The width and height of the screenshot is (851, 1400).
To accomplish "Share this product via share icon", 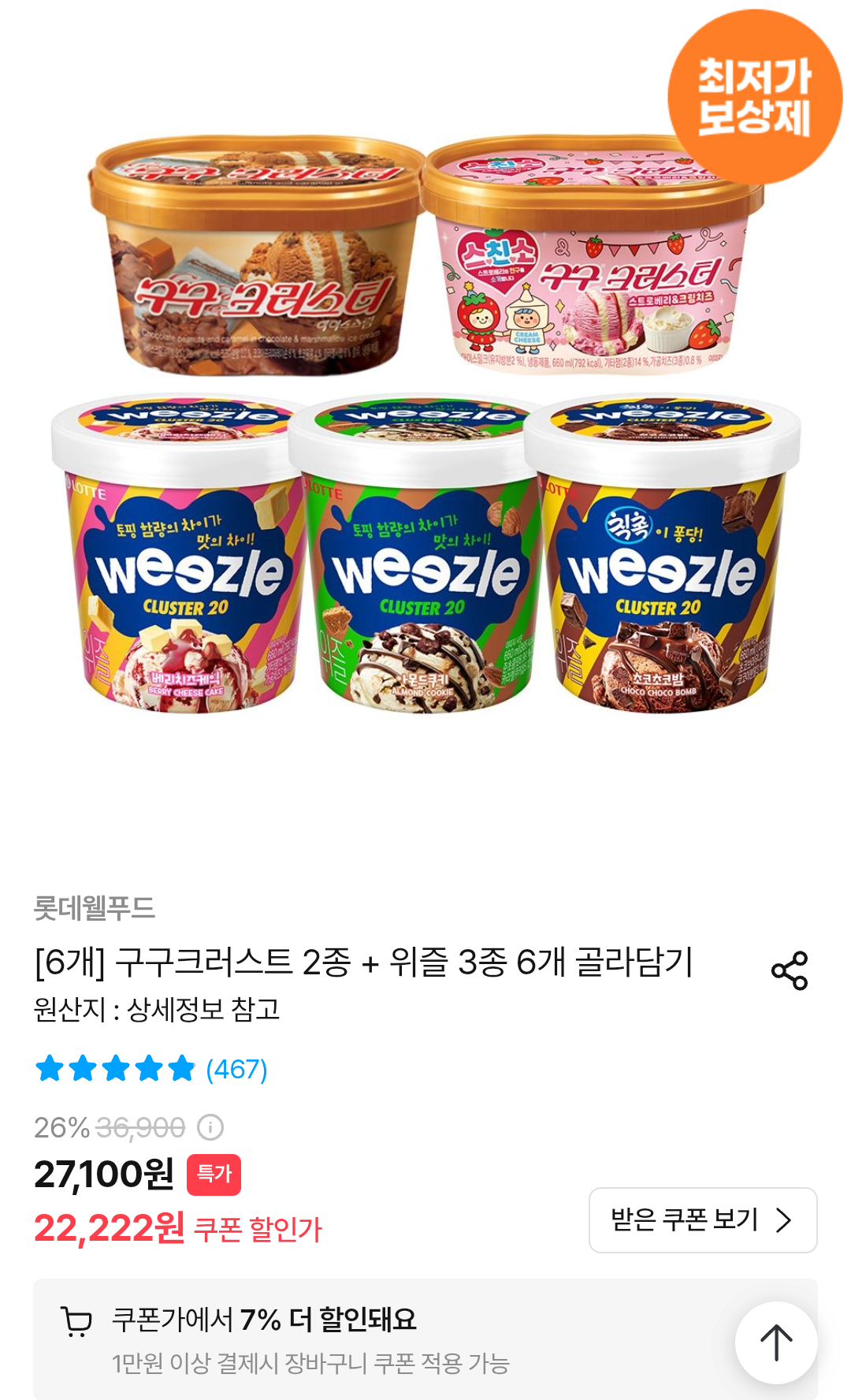I will pos(790,970).
